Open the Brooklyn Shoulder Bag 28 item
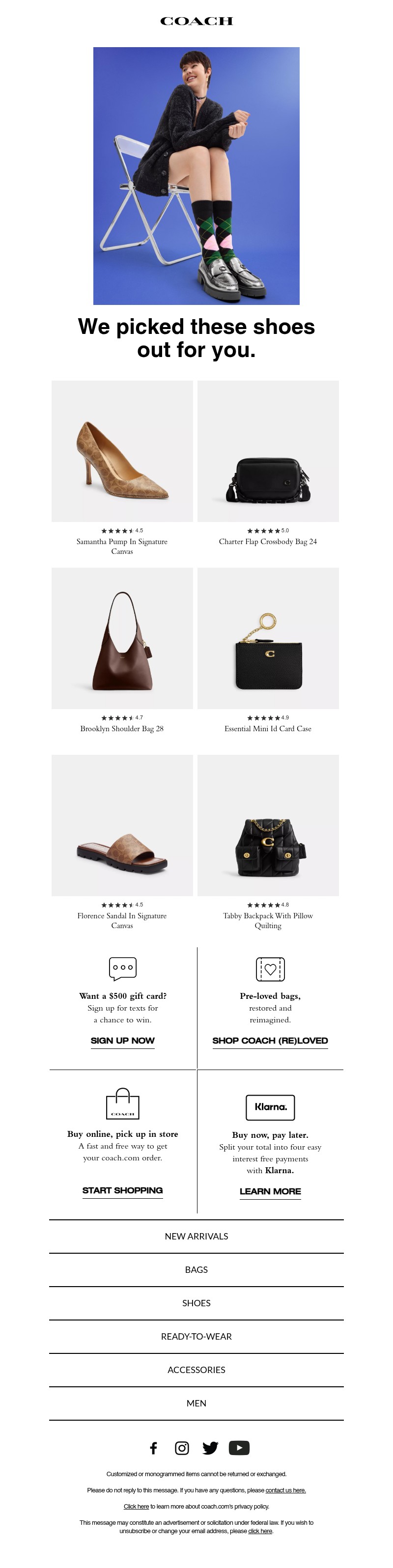The width and height of the screenshot is (393, 1568). [122, 638]
